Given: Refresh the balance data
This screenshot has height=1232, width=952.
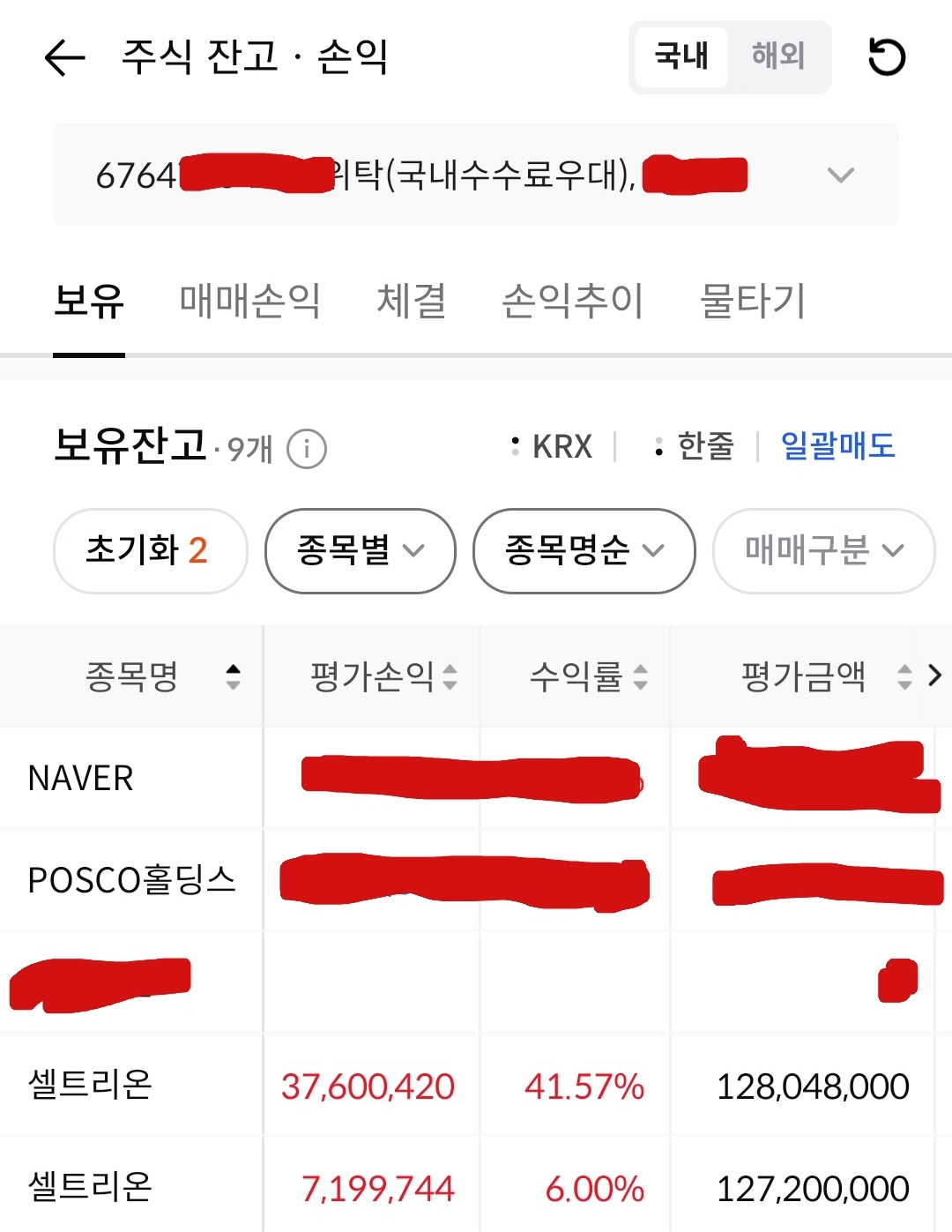Looking at the screenshot, I should click(x=886, y=57).
